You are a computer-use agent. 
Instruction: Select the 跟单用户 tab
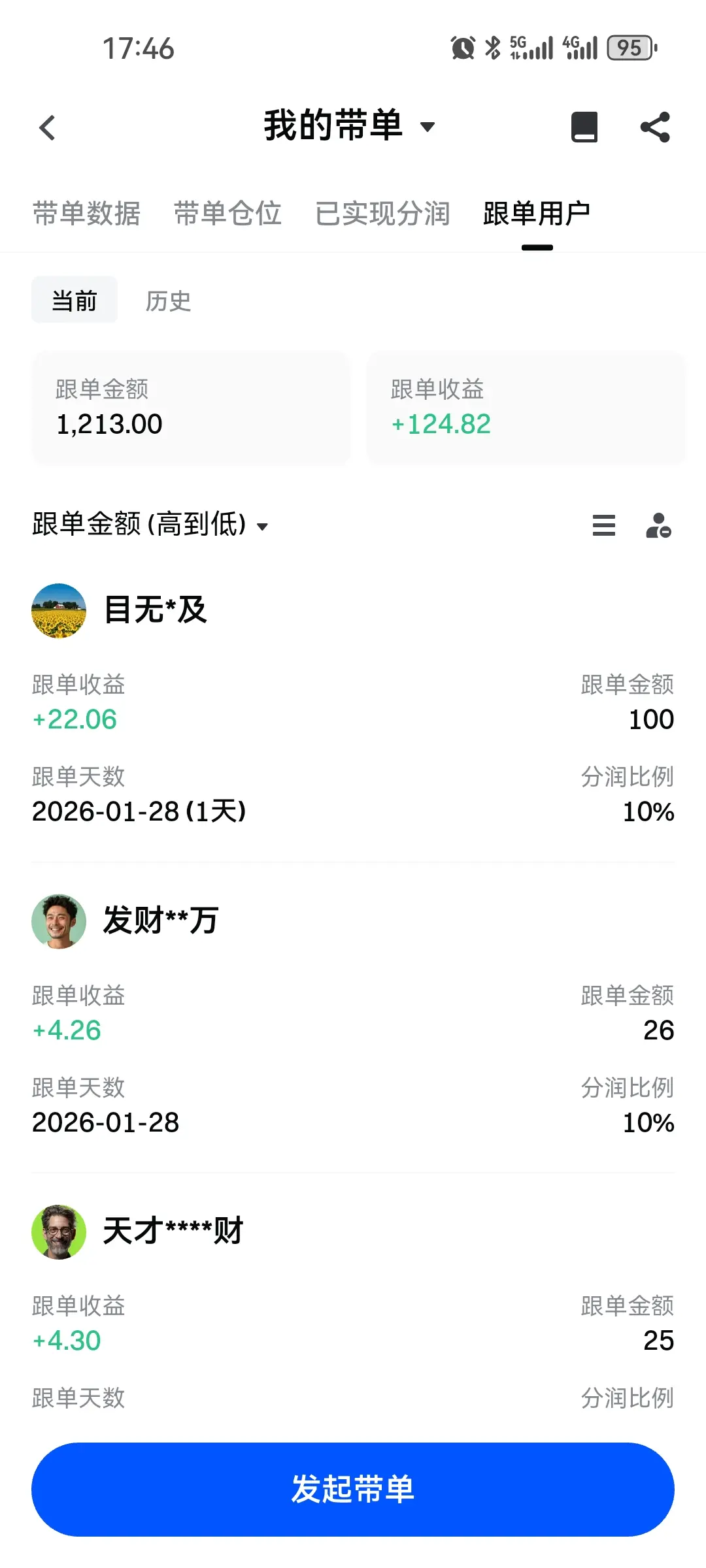pyautogui.click(x=537, y=214)
